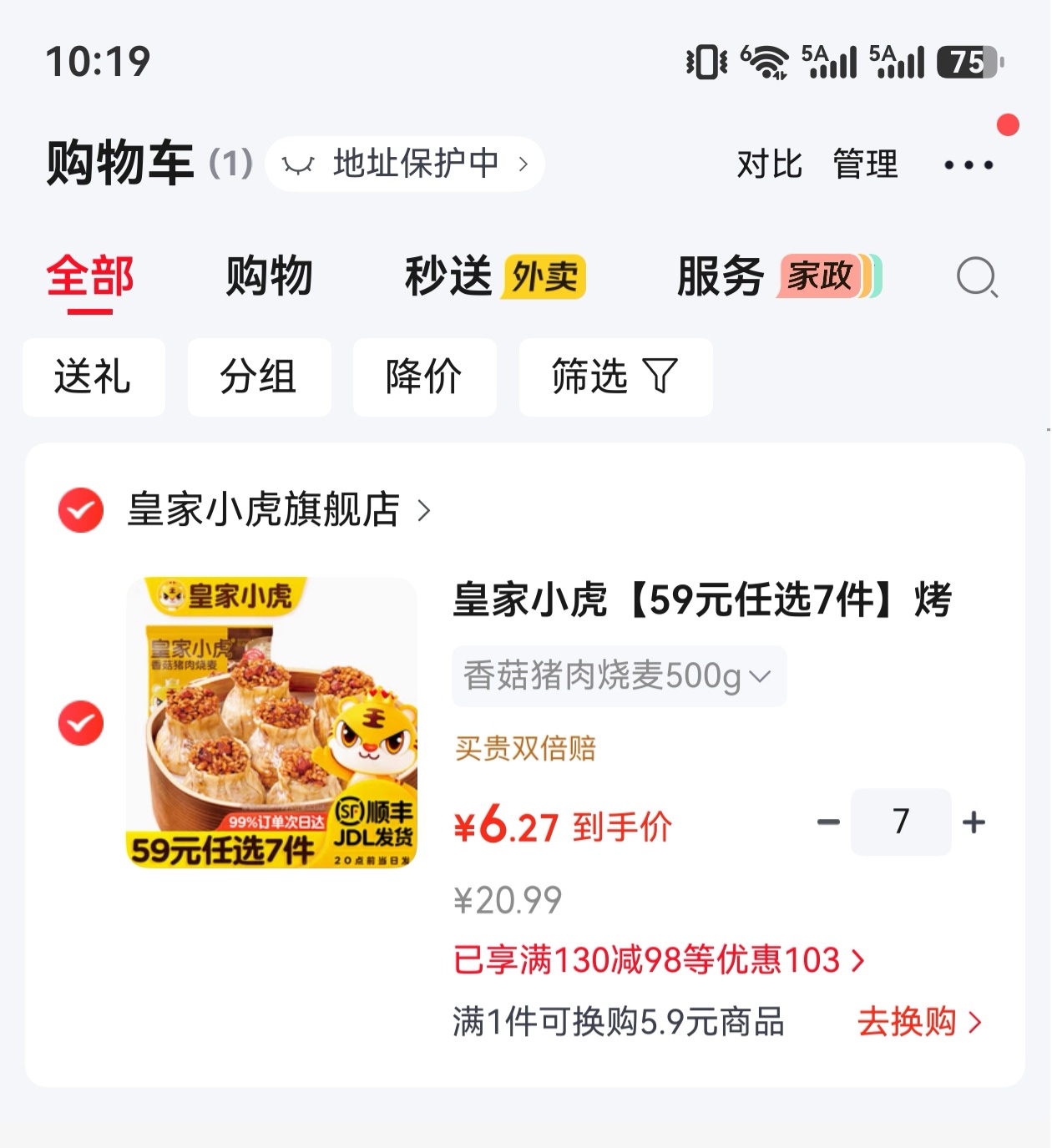This screenshot has height=1148, width=1052.
Task: Uncheck the 皇家小虎旗舰店 store checkbox
Action: pos(81,510)
